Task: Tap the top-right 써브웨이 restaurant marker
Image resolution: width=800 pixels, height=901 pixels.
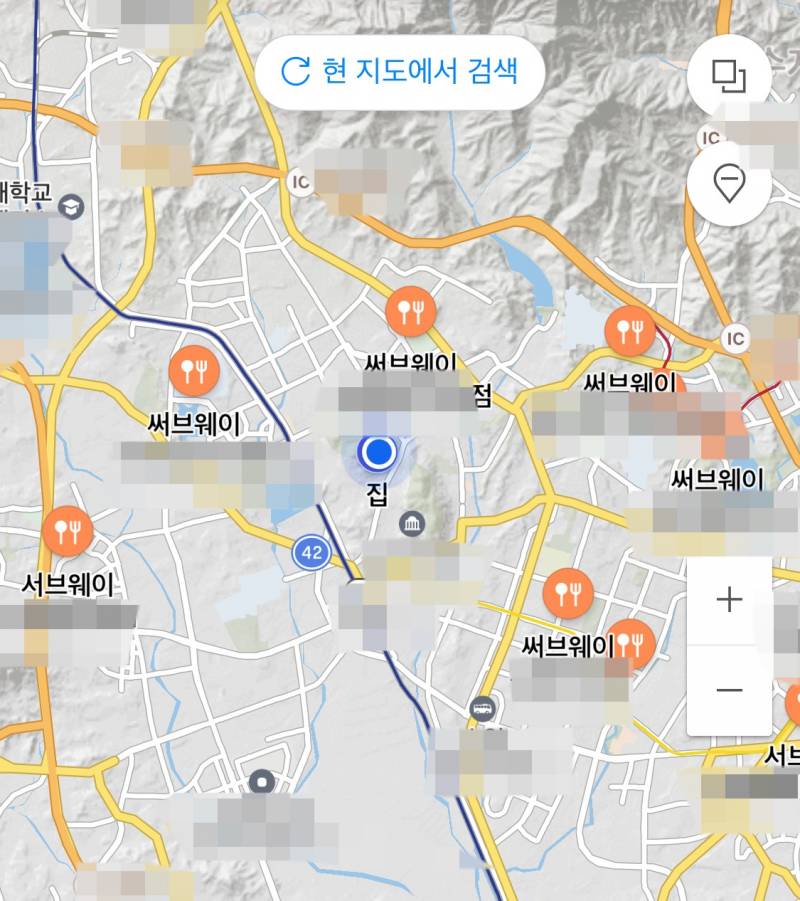Action: click(629, 332)
